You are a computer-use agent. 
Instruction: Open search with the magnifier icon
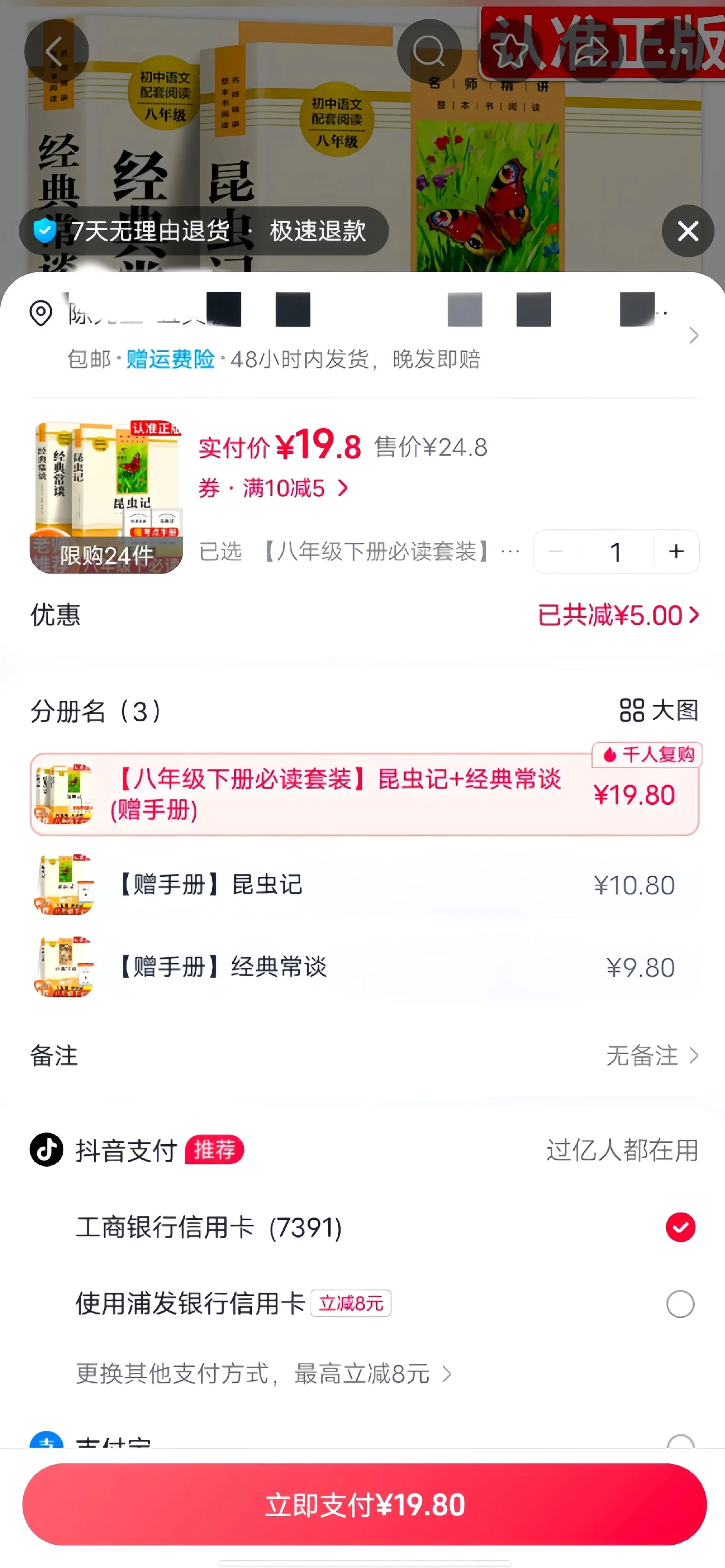coord(430,51)
